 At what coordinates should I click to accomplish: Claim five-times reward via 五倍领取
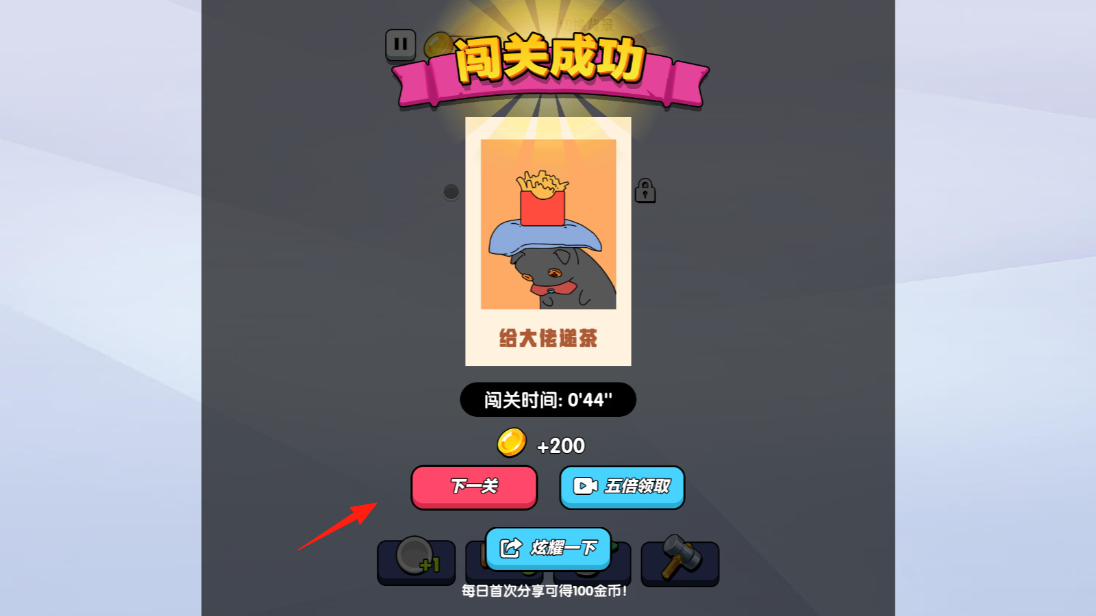pos(622,487)
